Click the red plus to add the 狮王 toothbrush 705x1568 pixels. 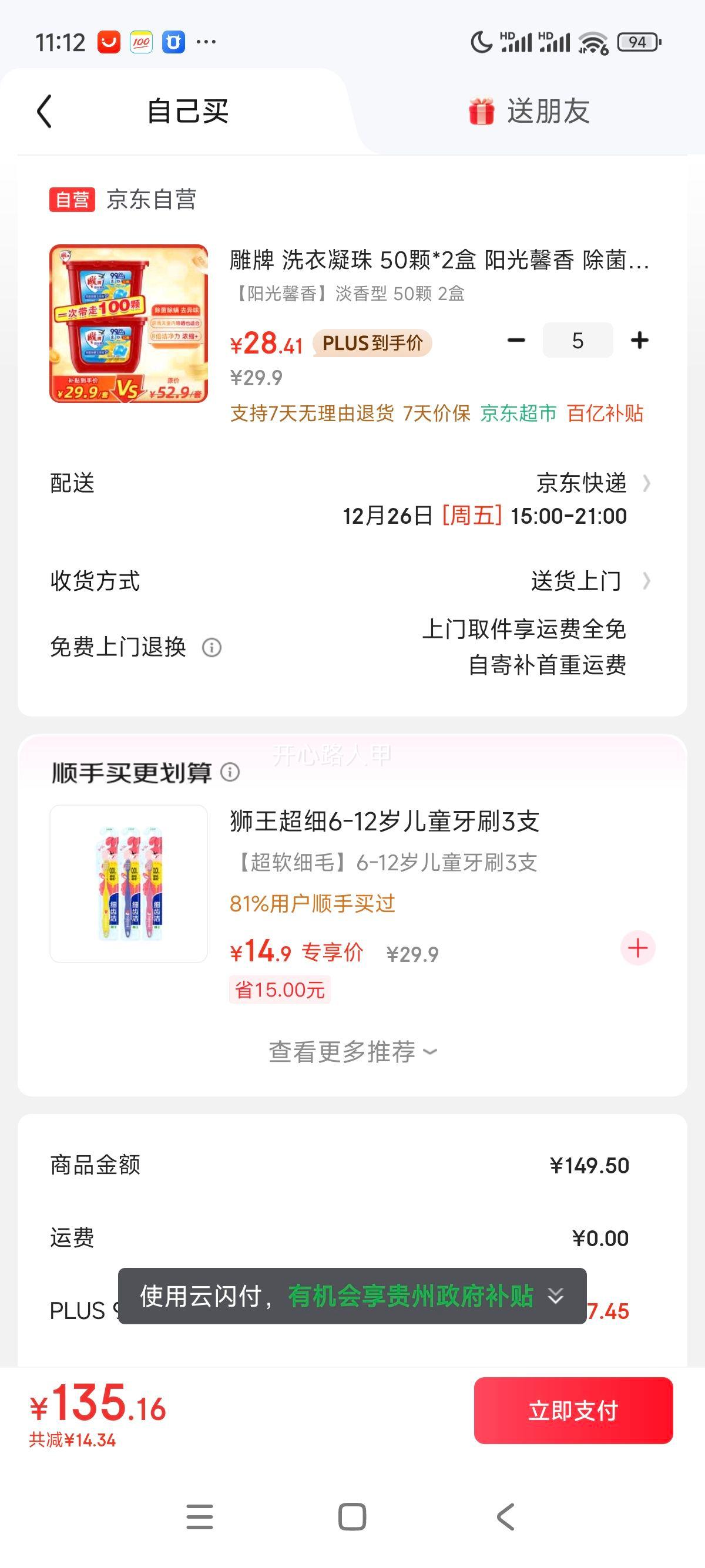click(x=637, y=948)
